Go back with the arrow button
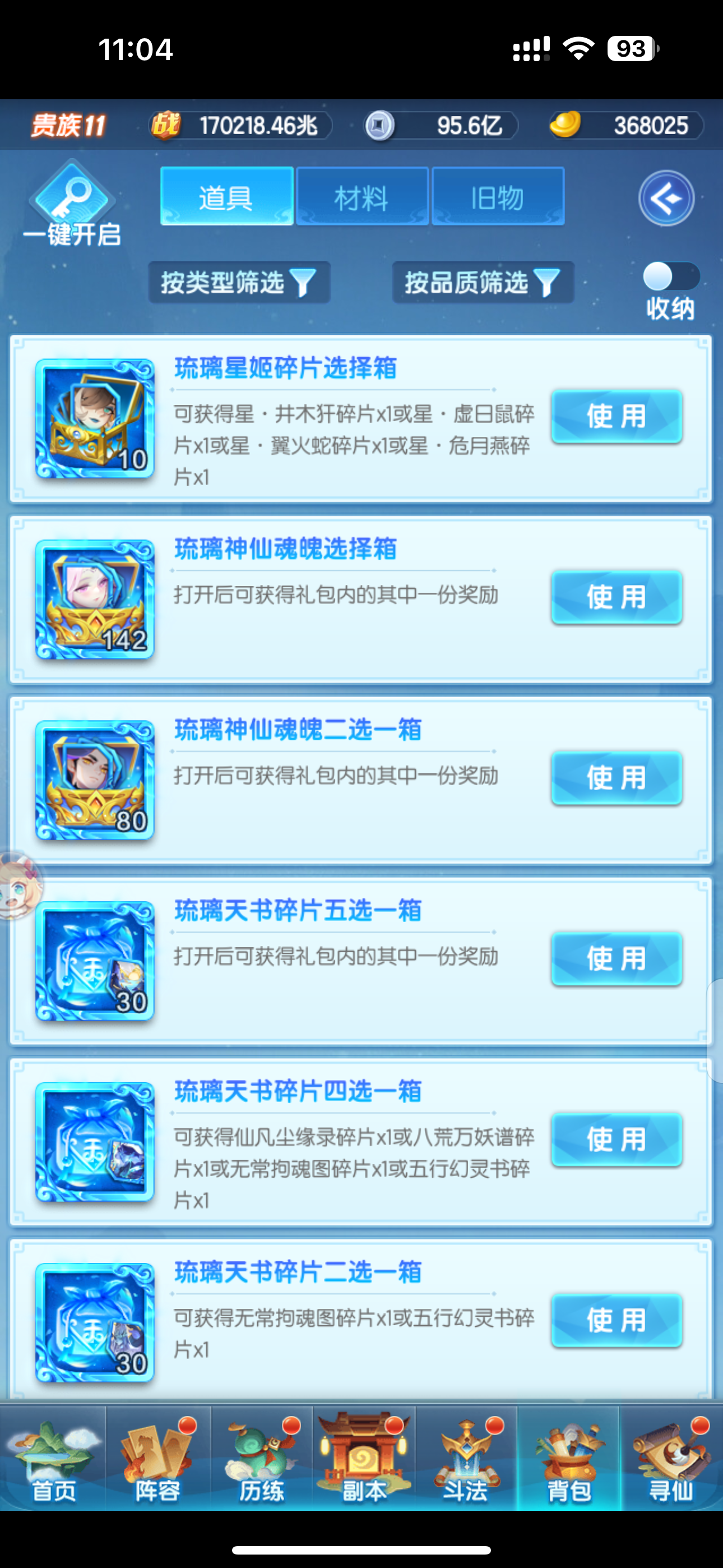This screenshot has width=723, height=1568. [666, 199]
